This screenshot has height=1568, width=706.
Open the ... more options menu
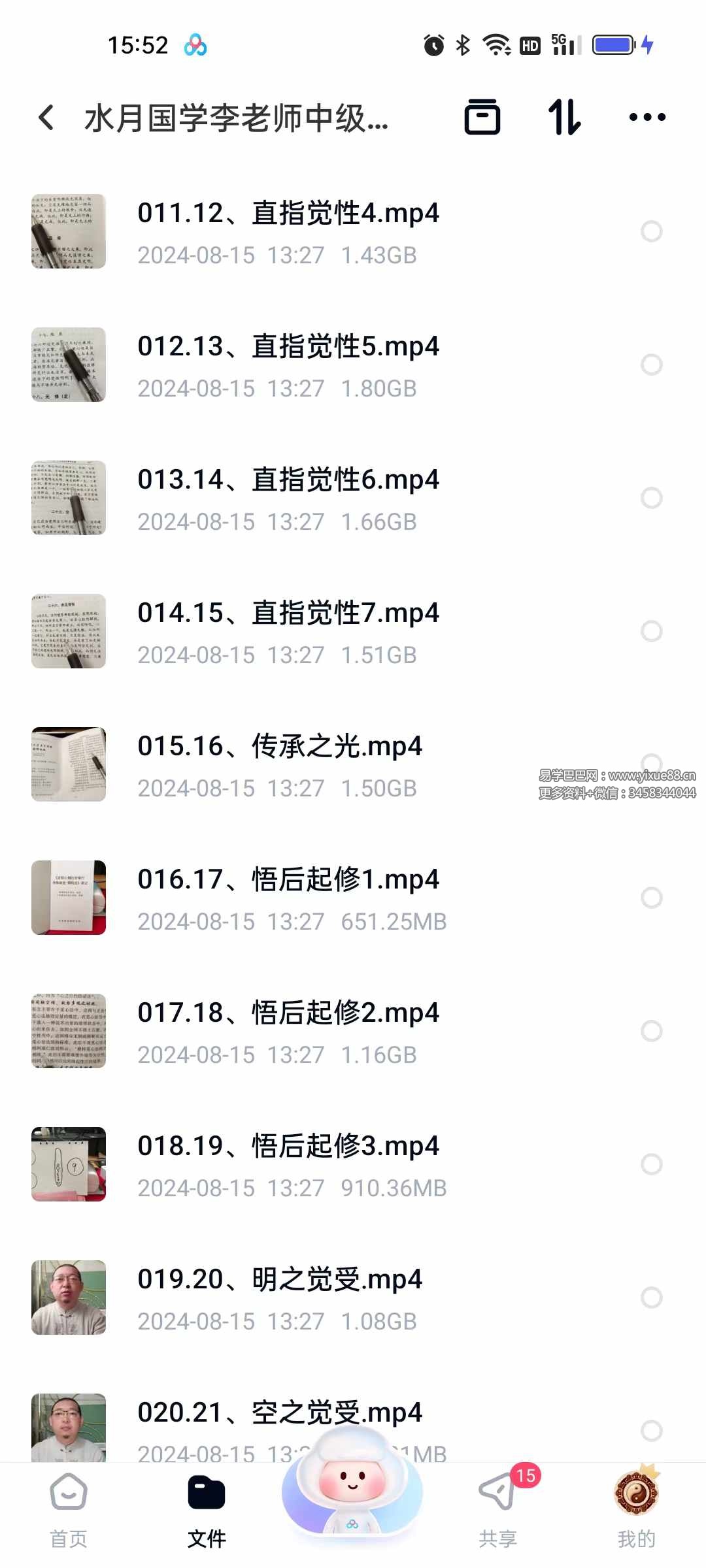coord(647,118)
